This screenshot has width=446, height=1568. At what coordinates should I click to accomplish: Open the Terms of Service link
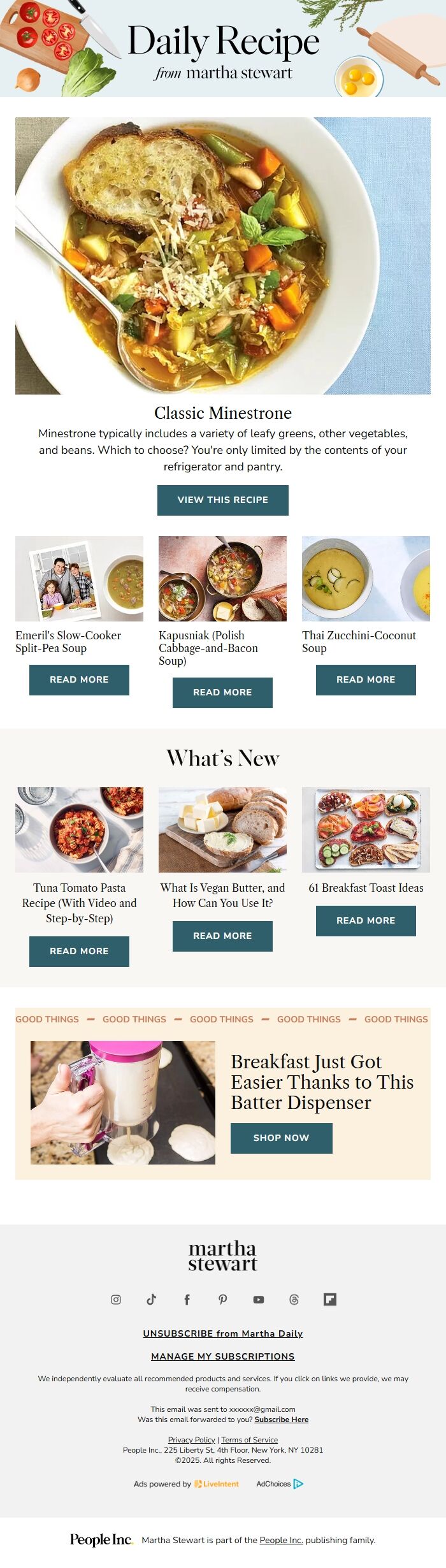pos(249,1440)
